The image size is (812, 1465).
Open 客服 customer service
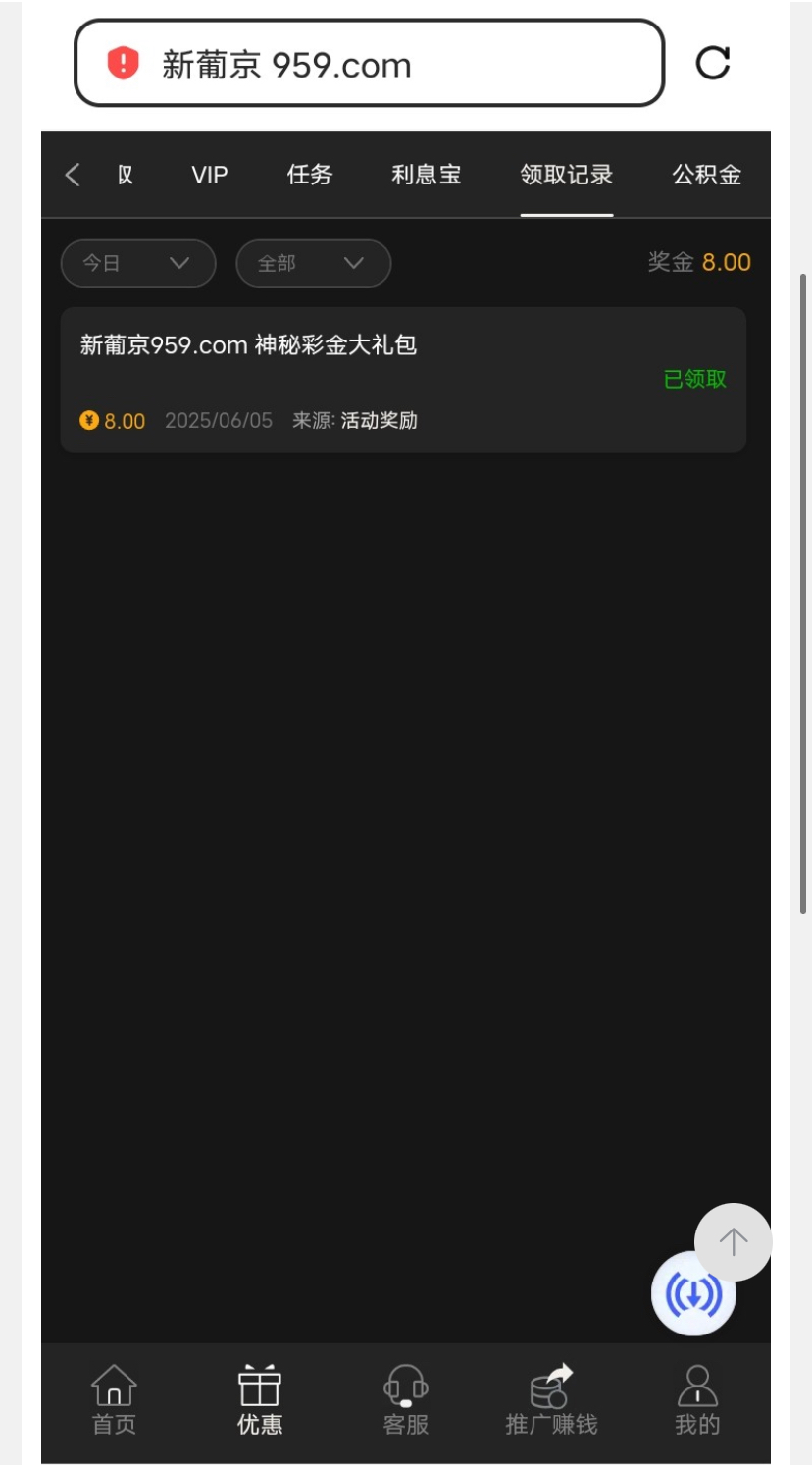click(406, 1400)
